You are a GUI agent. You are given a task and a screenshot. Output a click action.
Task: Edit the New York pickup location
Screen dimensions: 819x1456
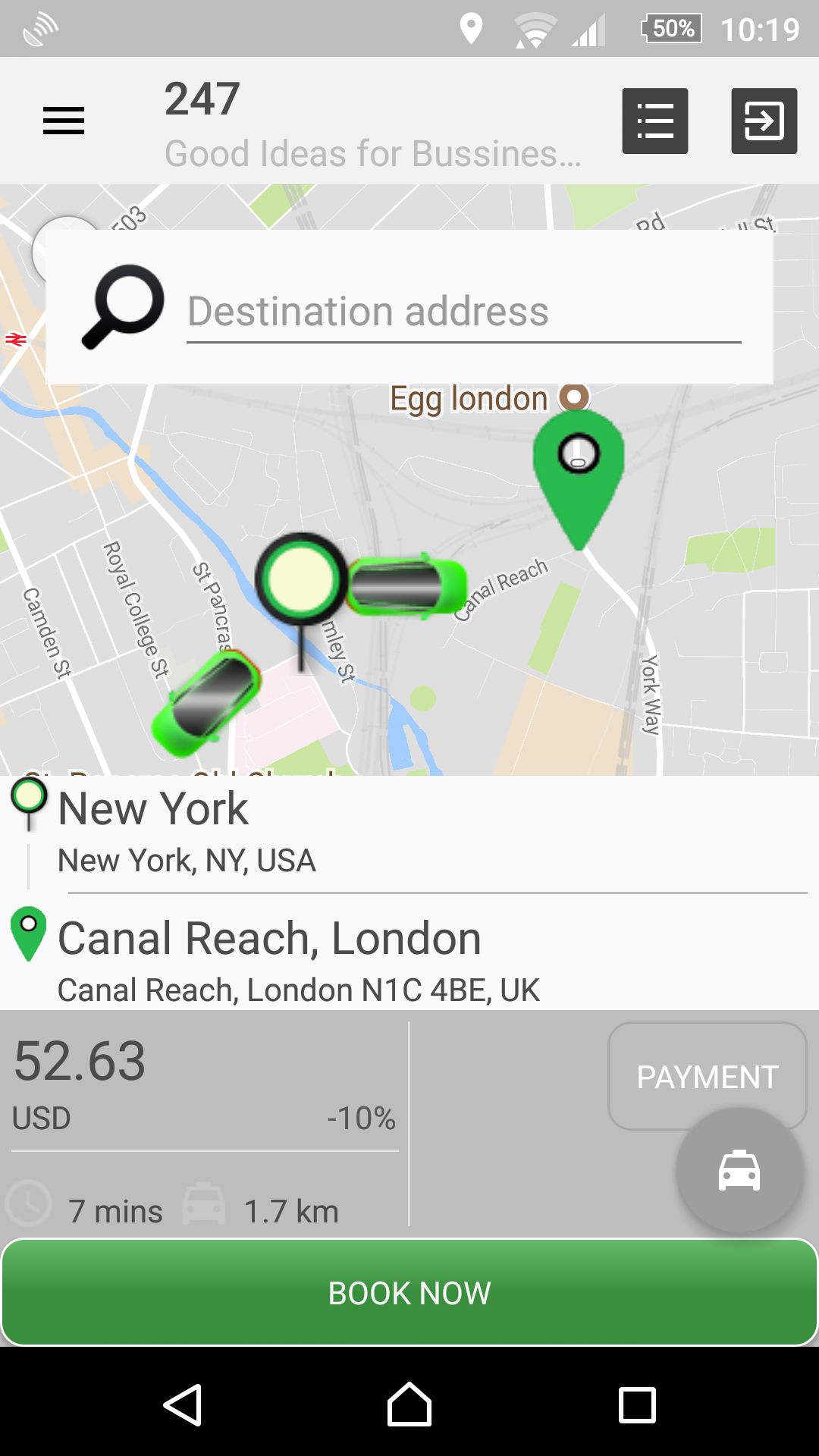coord(409,832)
